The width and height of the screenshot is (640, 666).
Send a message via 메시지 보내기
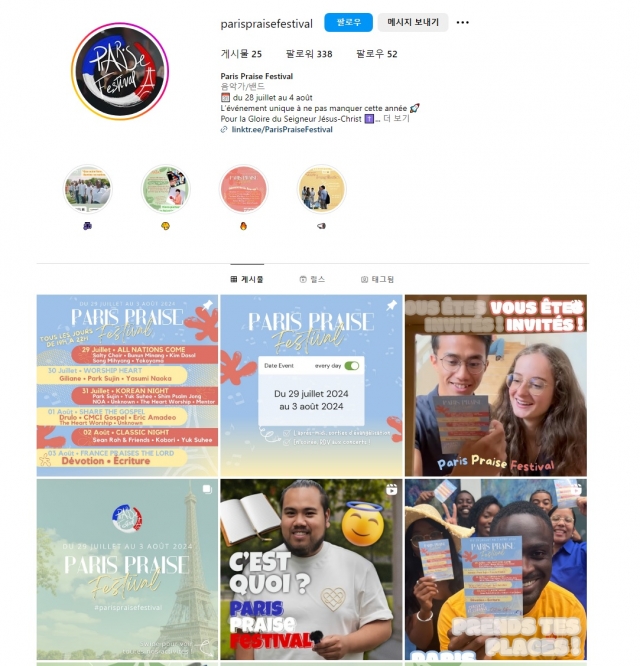point(413,23)
